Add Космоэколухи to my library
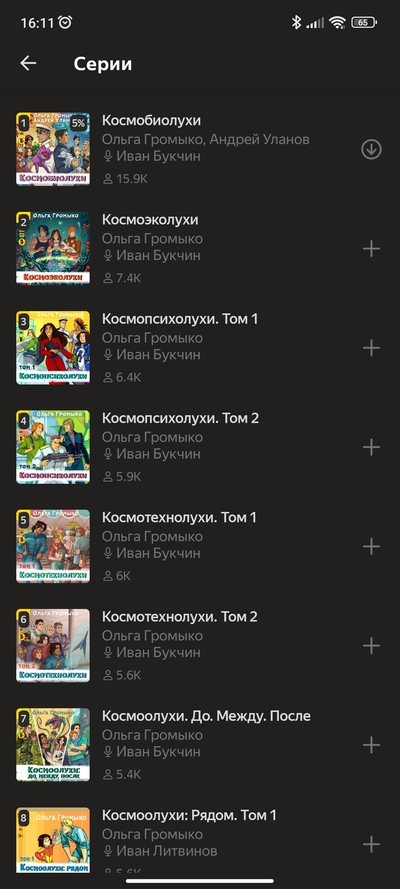The width and height of the screenshot is (400, 889). pyautogui.click(x=371, y=248)
